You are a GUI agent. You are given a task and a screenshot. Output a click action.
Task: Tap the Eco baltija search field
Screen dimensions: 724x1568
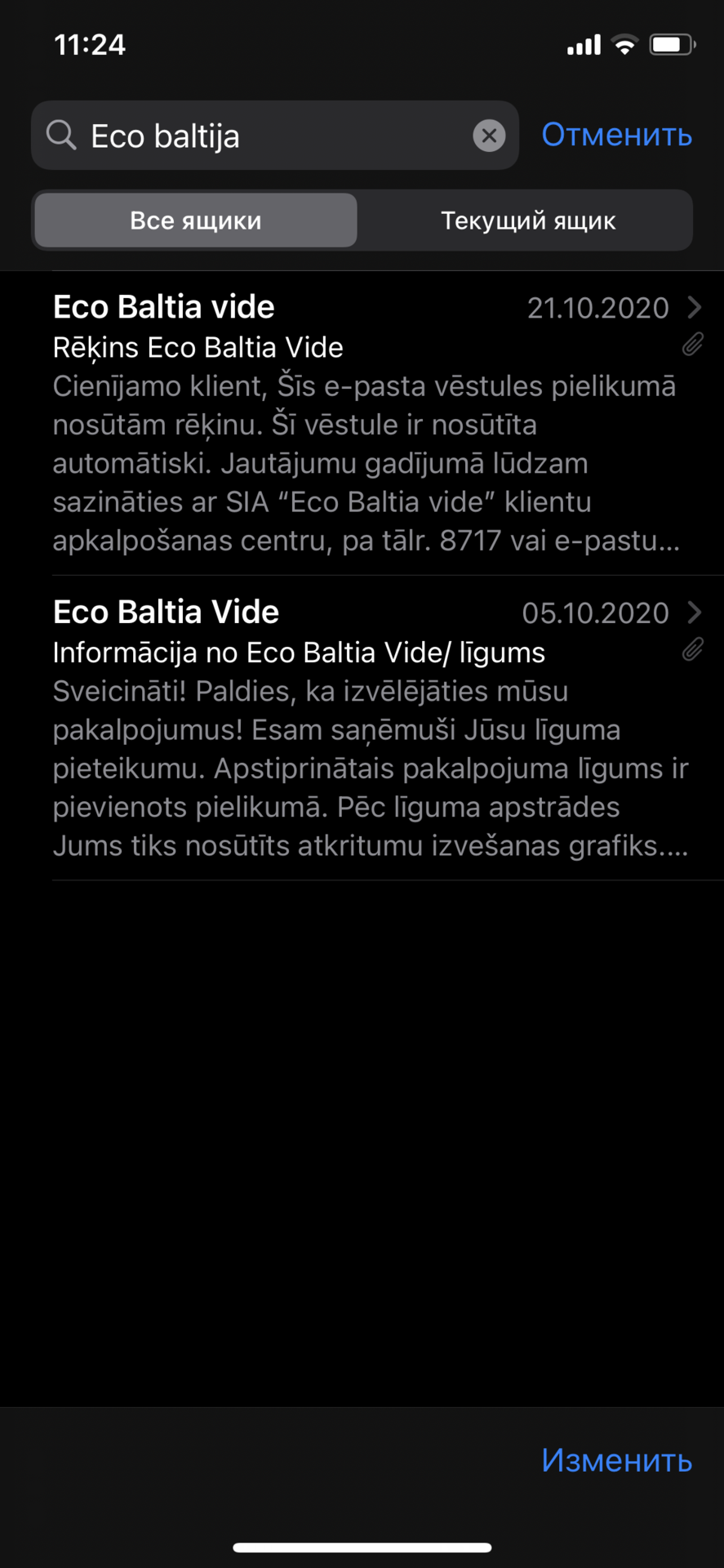(x=275, y=136)
